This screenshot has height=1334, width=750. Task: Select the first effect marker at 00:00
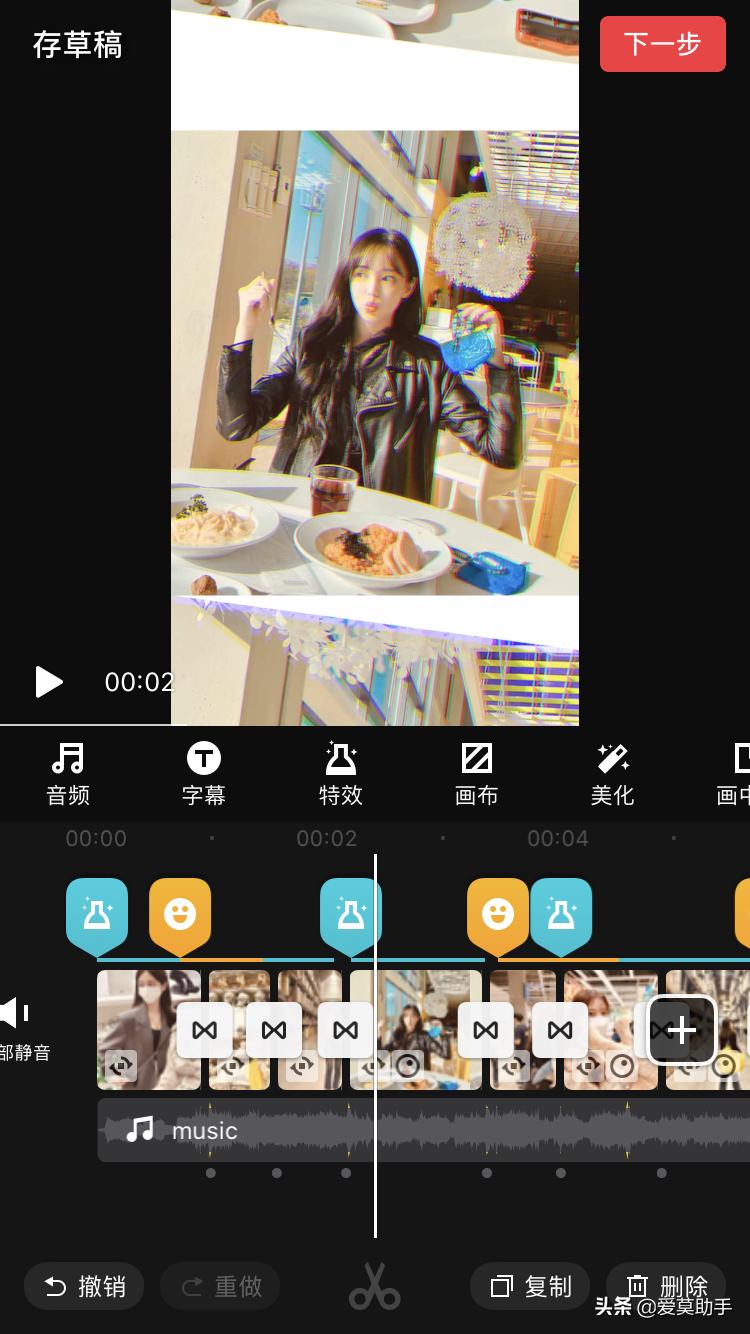click(97, 913)
